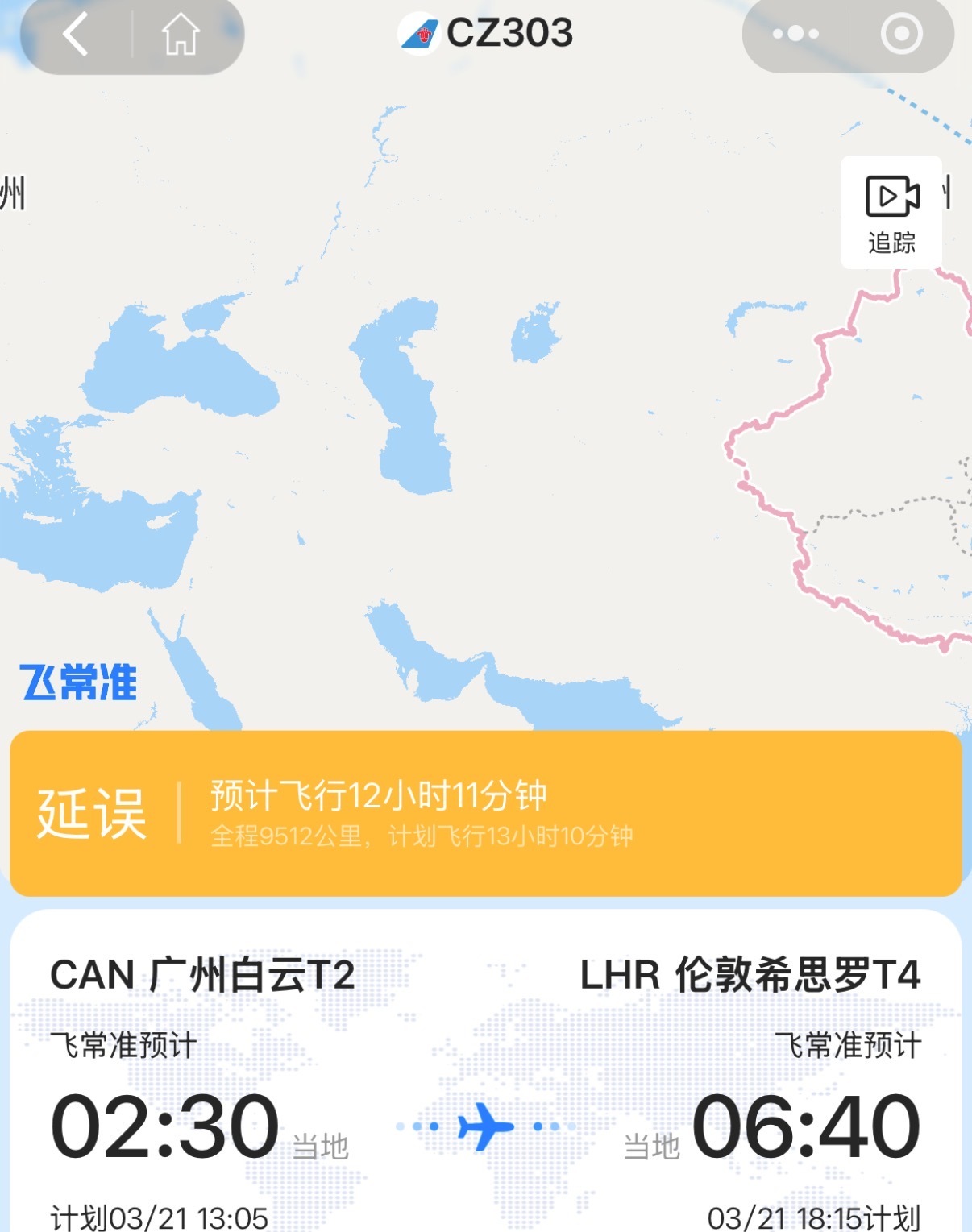Close the mini program via circle icon
972x1232 pixels.
901,34
